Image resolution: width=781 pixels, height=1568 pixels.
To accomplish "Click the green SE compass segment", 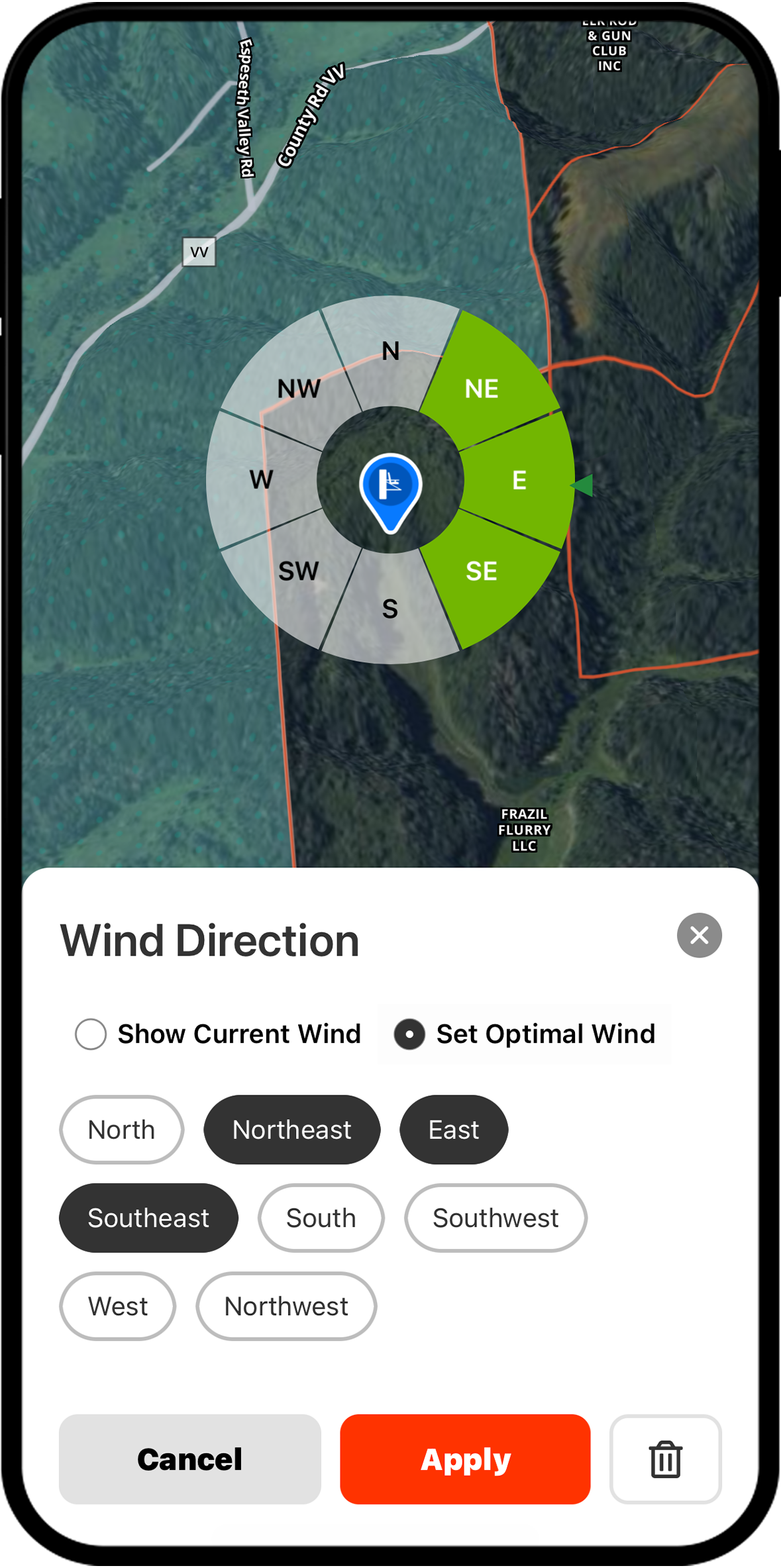I will click(x=484, y=571).
